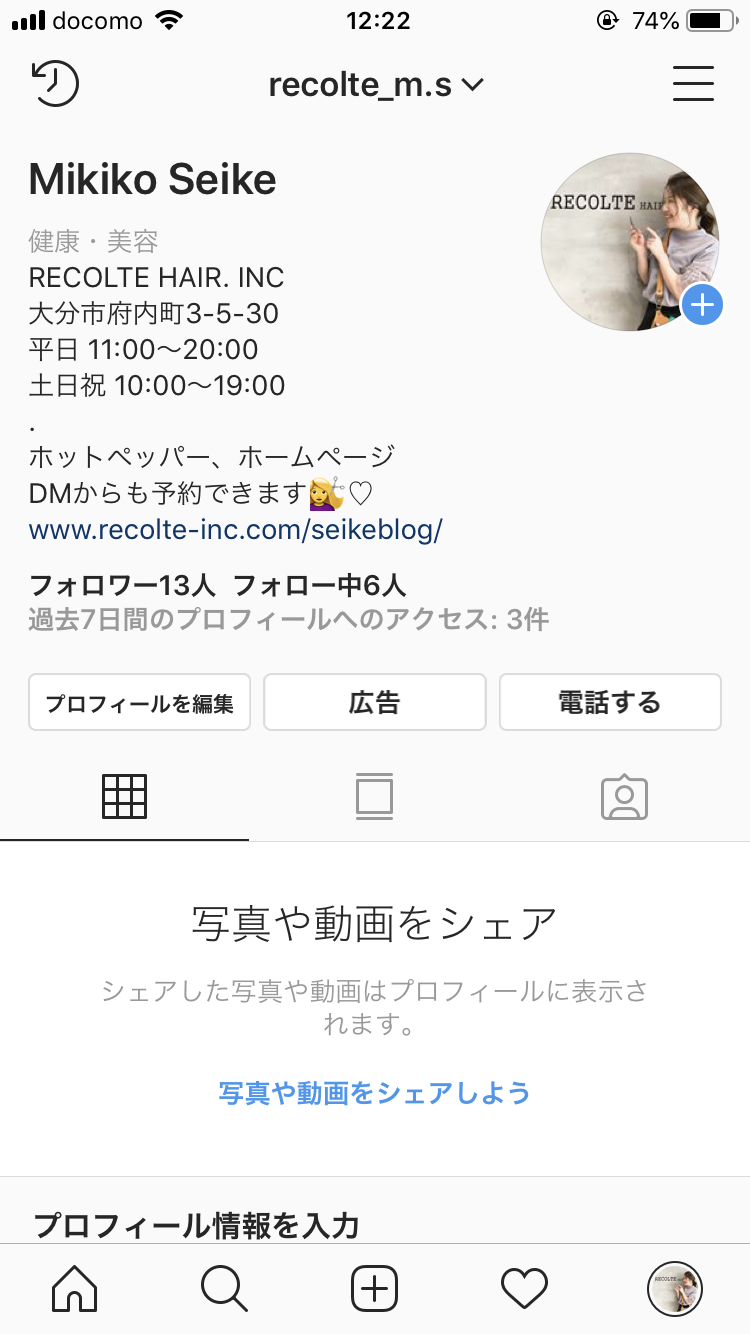Tap プロフィールを編集 button

coord(139,703)
